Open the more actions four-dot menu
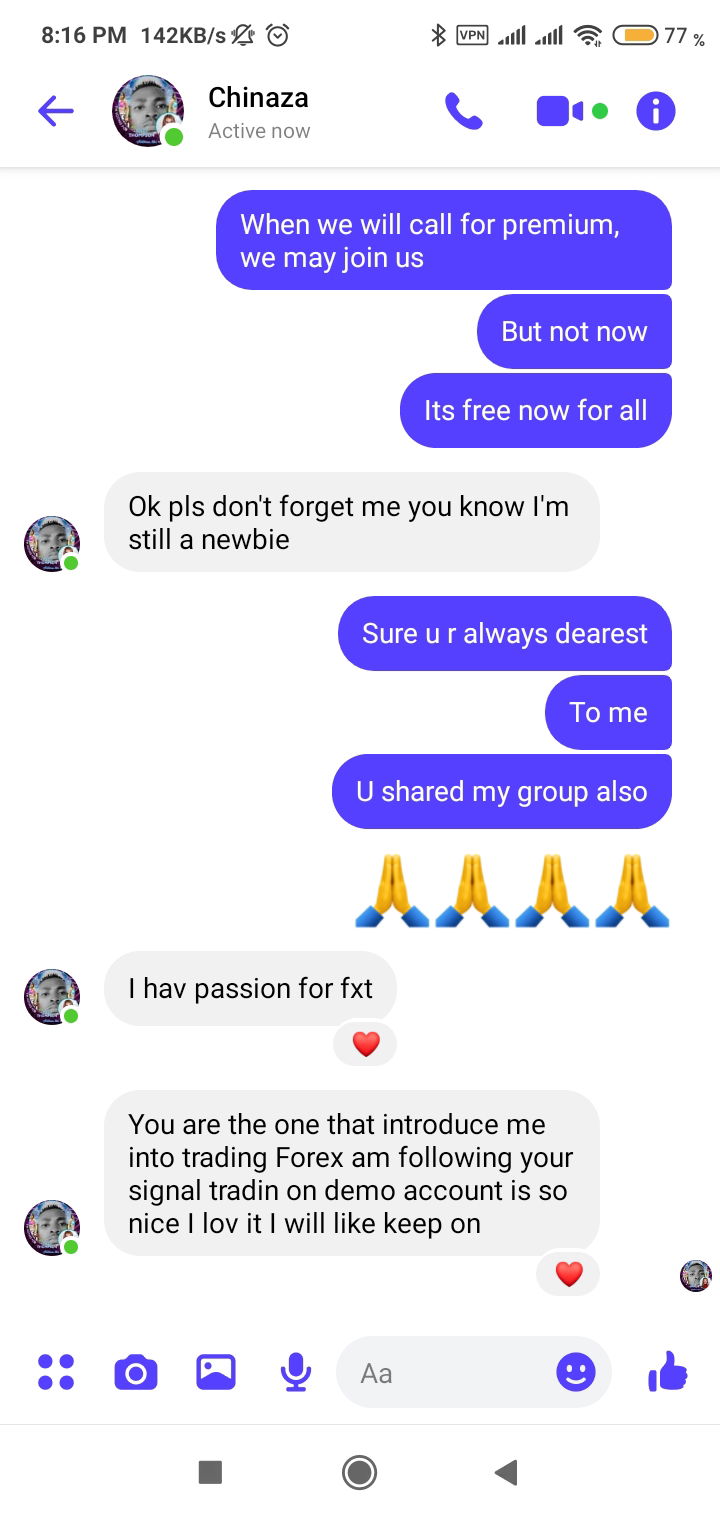Image resolution: width=720 pixels, height=1520 pixels. point(56,1372)
